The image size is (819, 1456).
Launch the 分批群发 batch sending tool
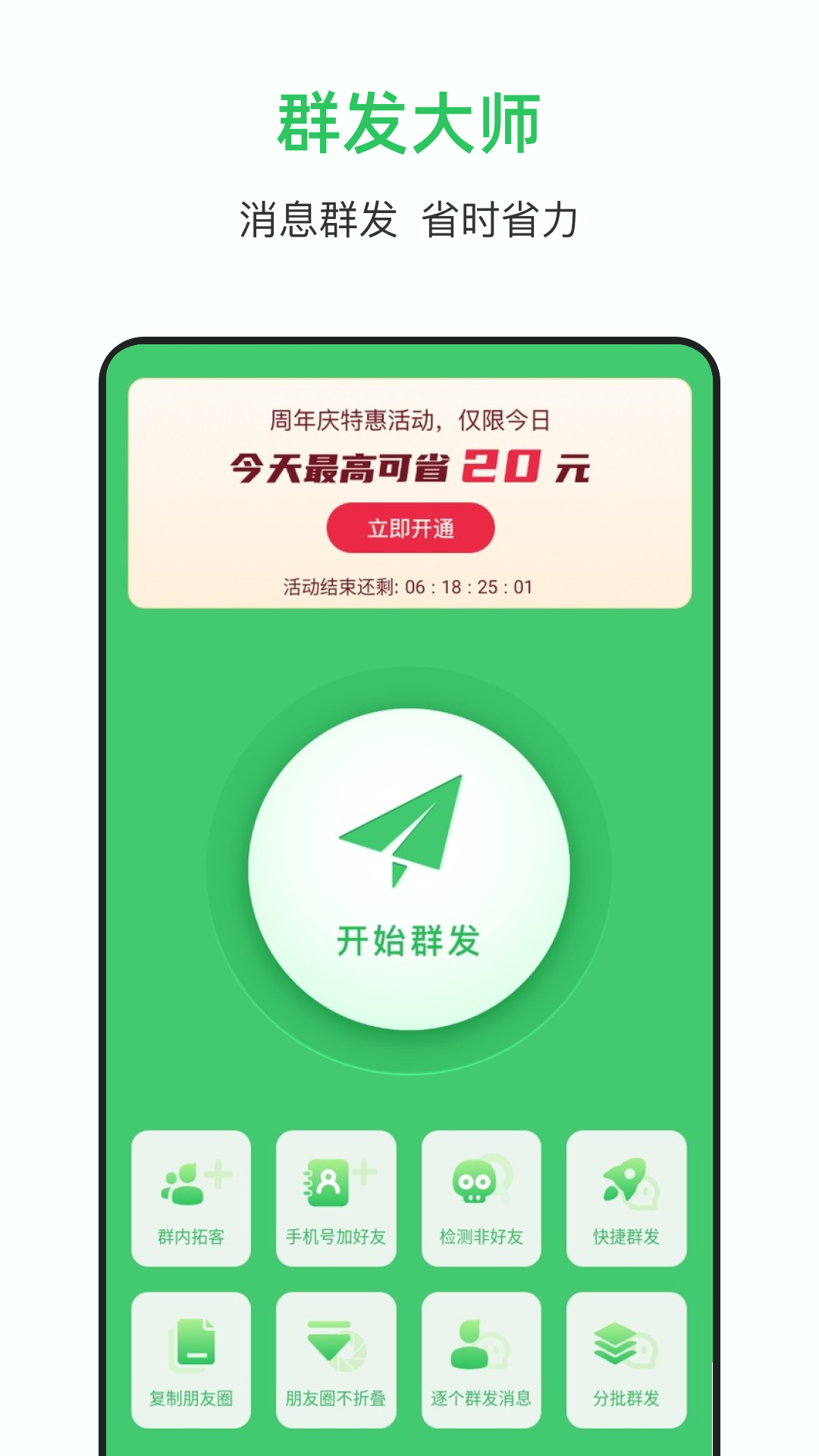click(x=627, y=1361)
